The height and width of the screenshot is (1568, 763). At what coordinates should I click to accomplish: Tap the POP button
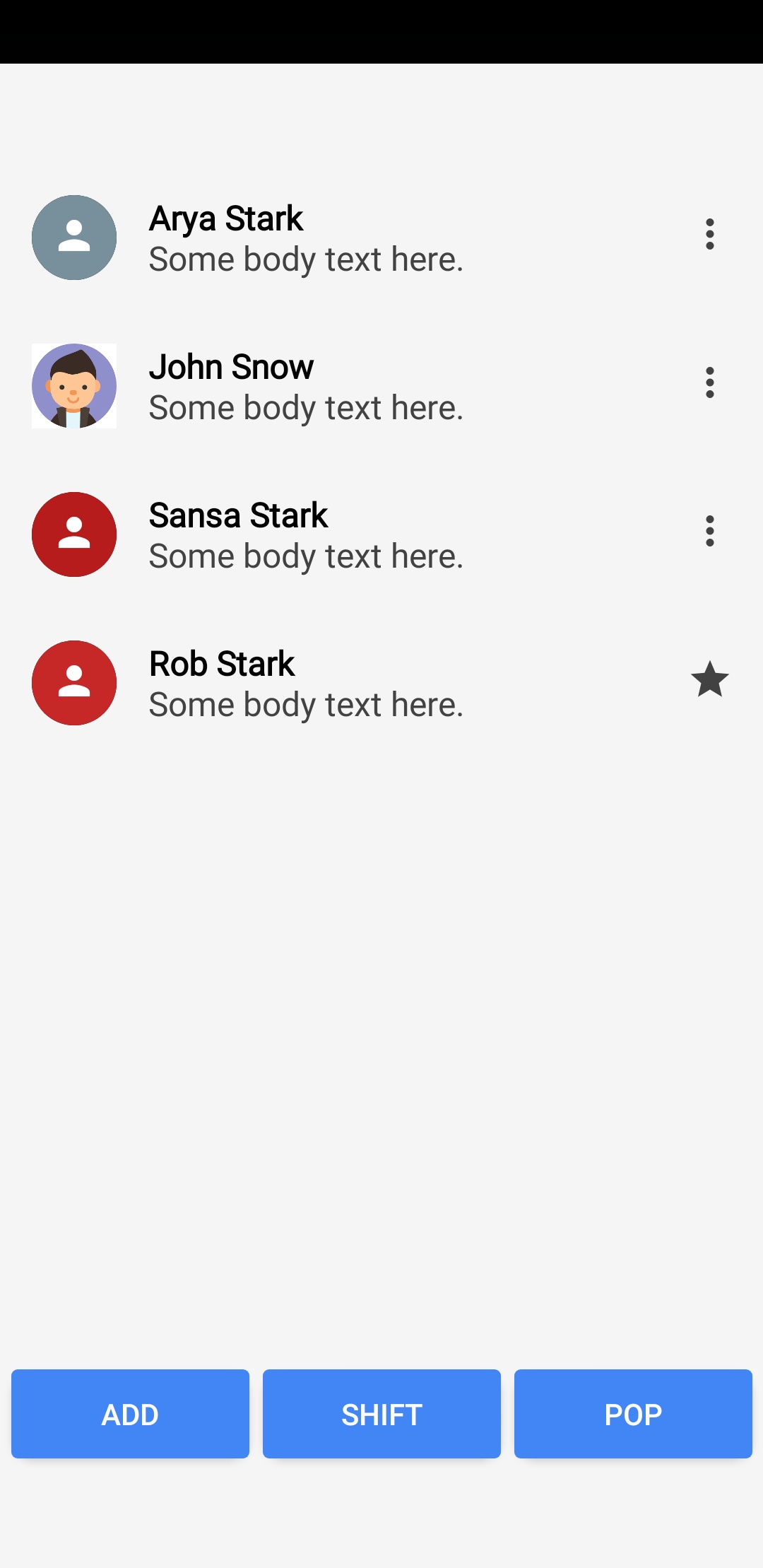(x=633, y=1414)
